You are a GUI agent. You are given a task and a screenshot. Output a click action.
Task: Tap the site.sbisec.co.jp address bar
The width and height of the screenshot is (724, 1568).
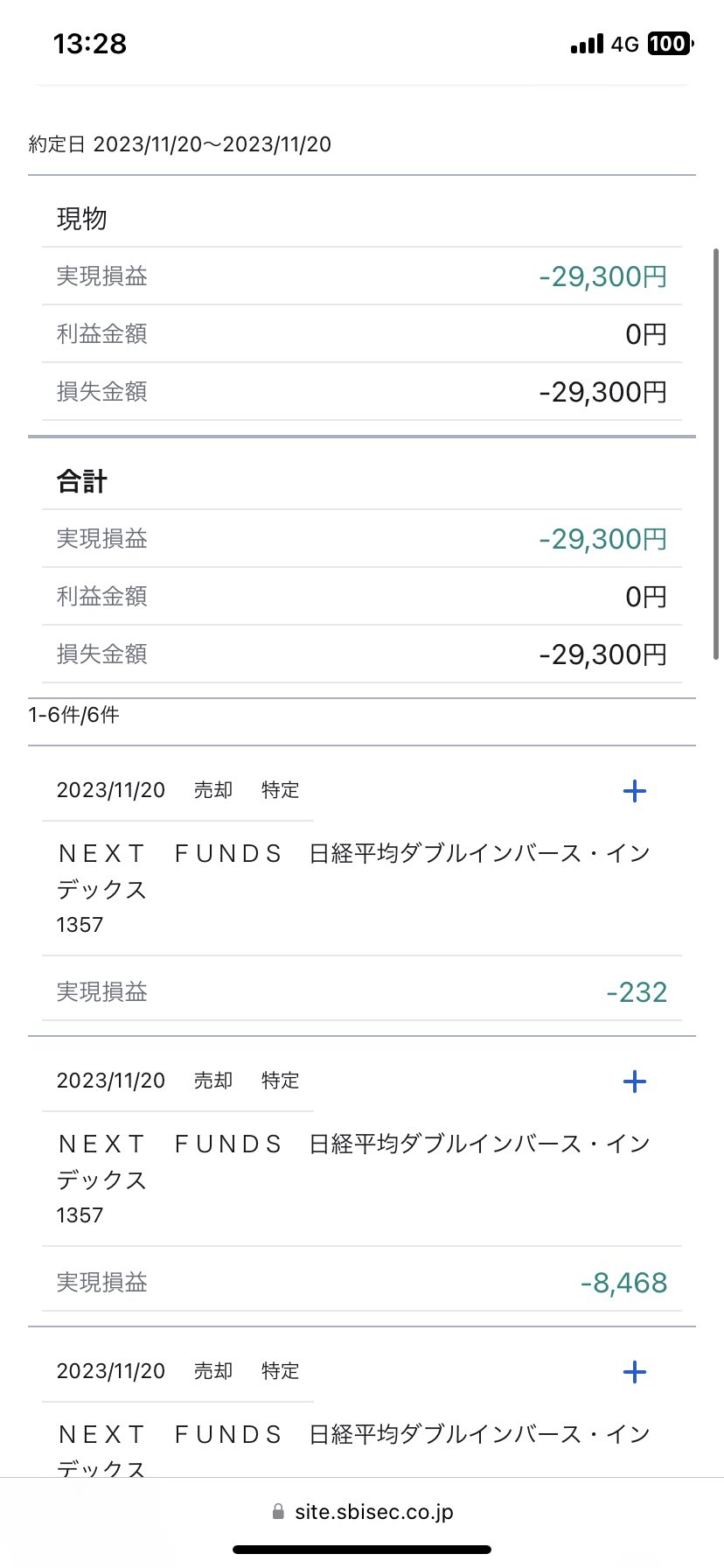click(362, 1511)
